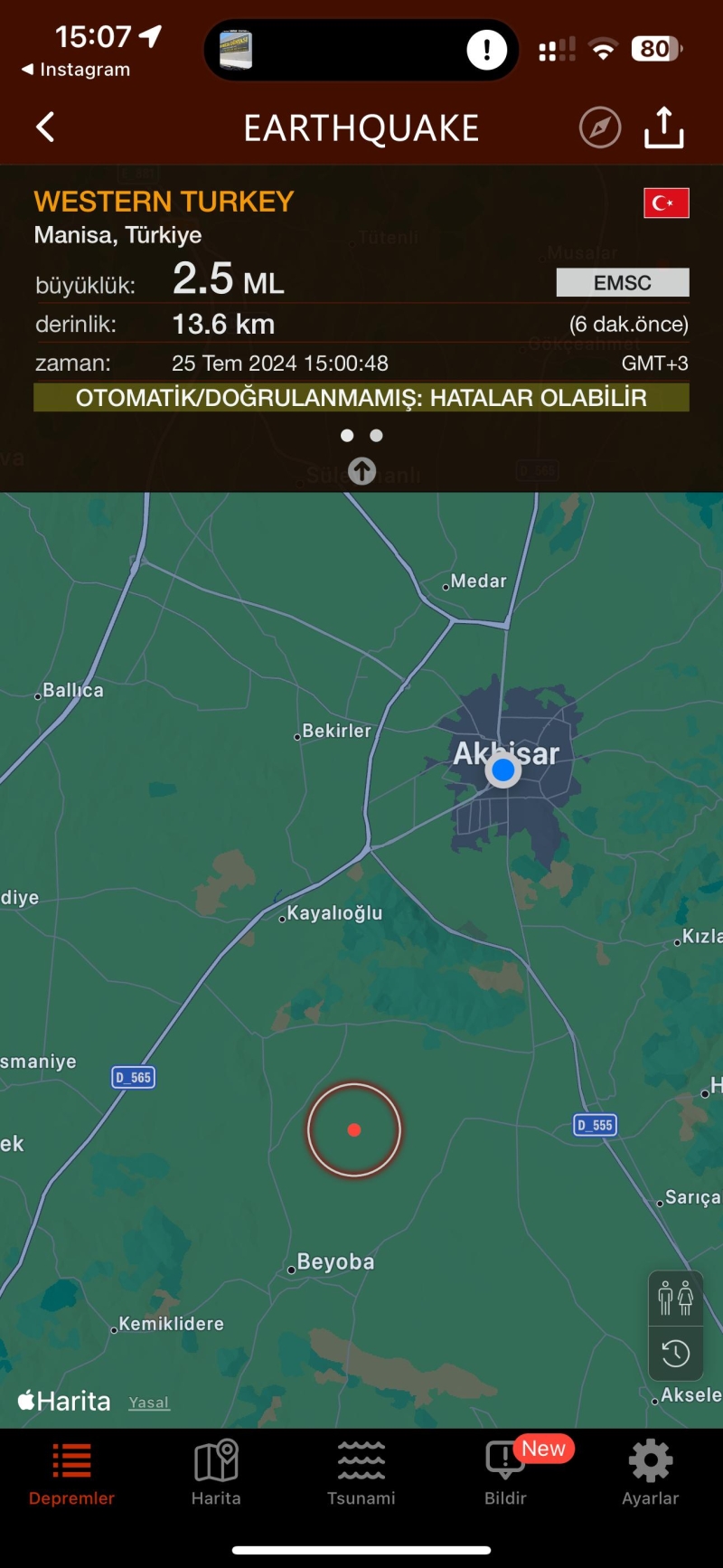Return to Instagram via status bar link
Screen dimensions: 723x1568
tap(76, 70)
